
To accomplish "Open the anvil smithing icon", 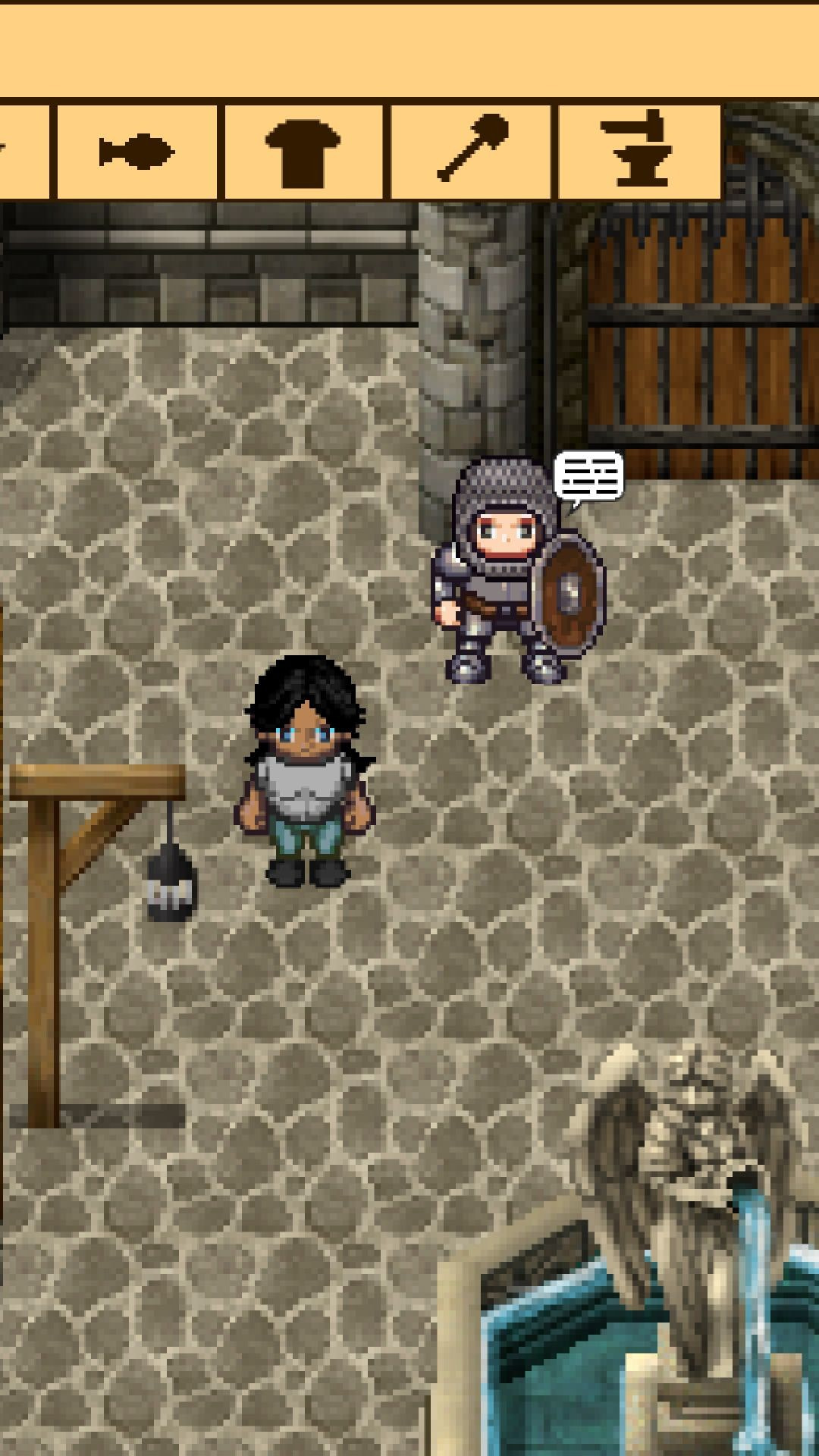I will pyautogui.click(x=639, y=150).
